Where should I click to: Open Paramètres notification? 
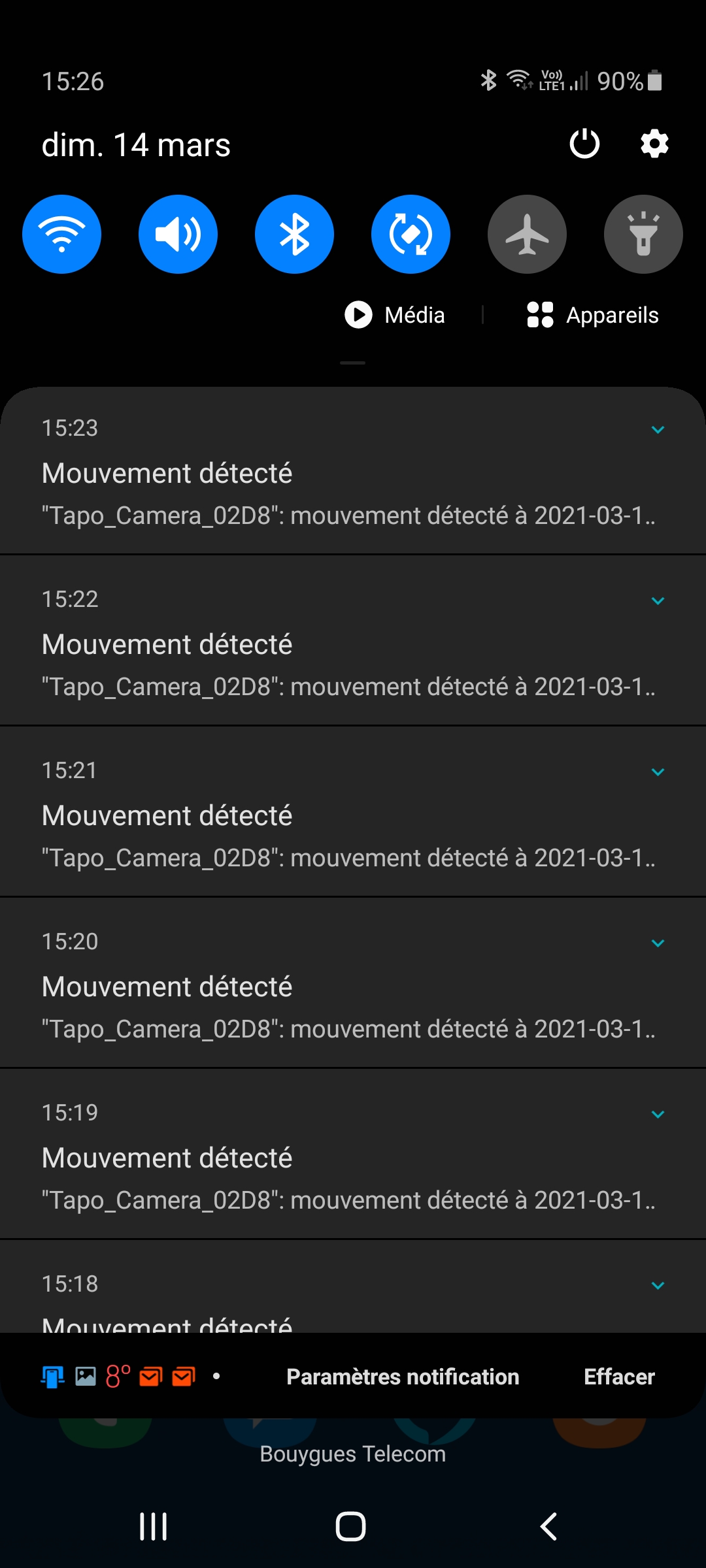403,1377
